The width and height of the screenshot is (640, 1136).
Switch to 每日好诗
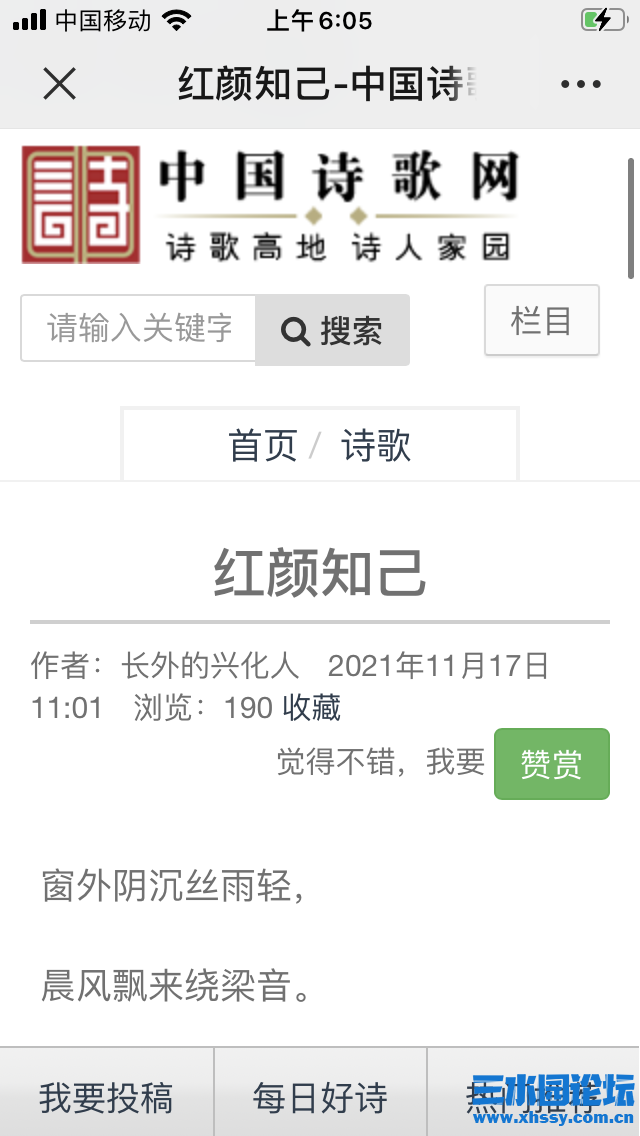click(320, 1096)
